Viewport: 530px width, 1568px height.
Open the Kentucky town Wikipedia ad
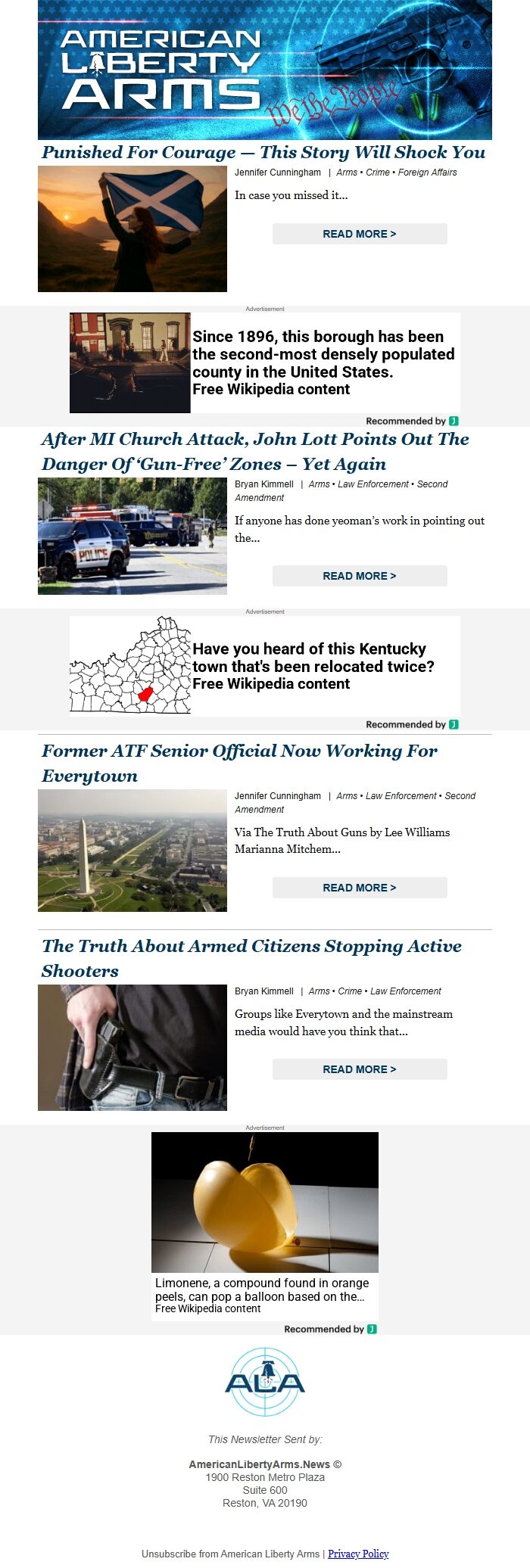pos(264,665)
